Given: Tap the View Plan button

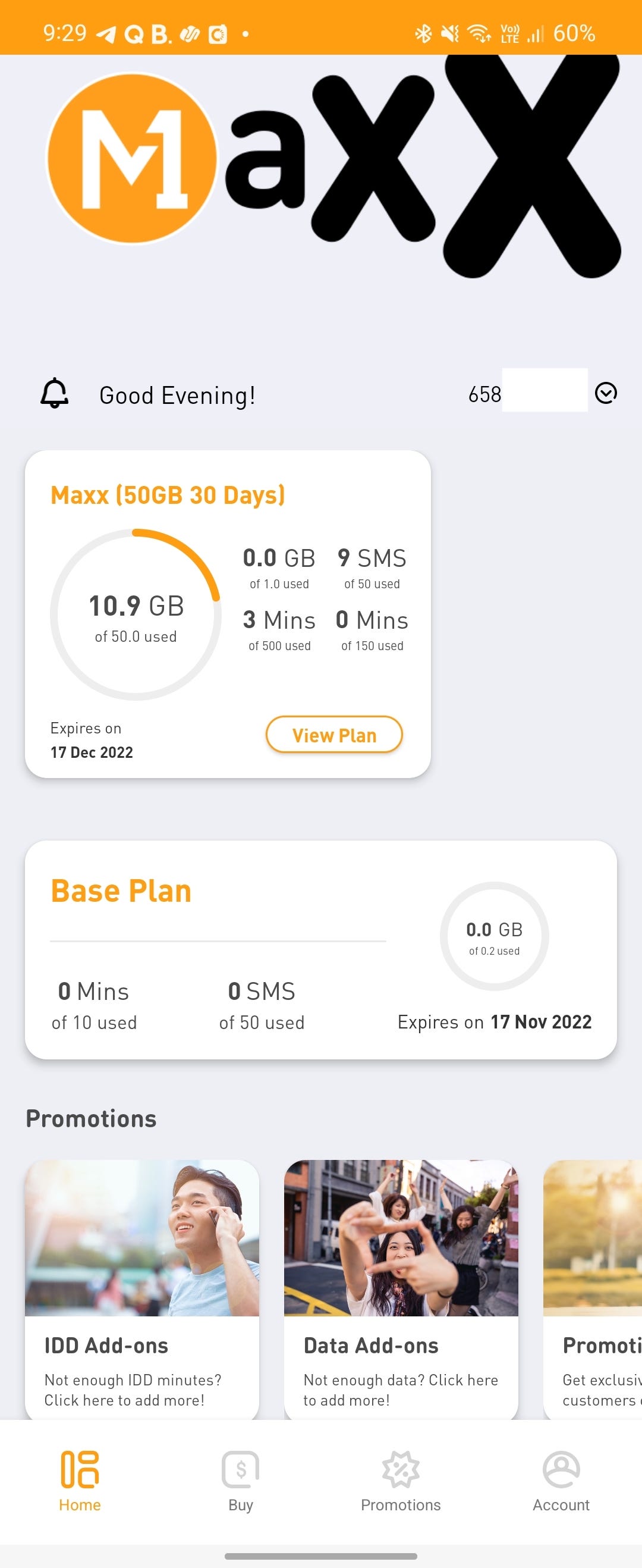Looking at the screenshot, I should [334, 735].
